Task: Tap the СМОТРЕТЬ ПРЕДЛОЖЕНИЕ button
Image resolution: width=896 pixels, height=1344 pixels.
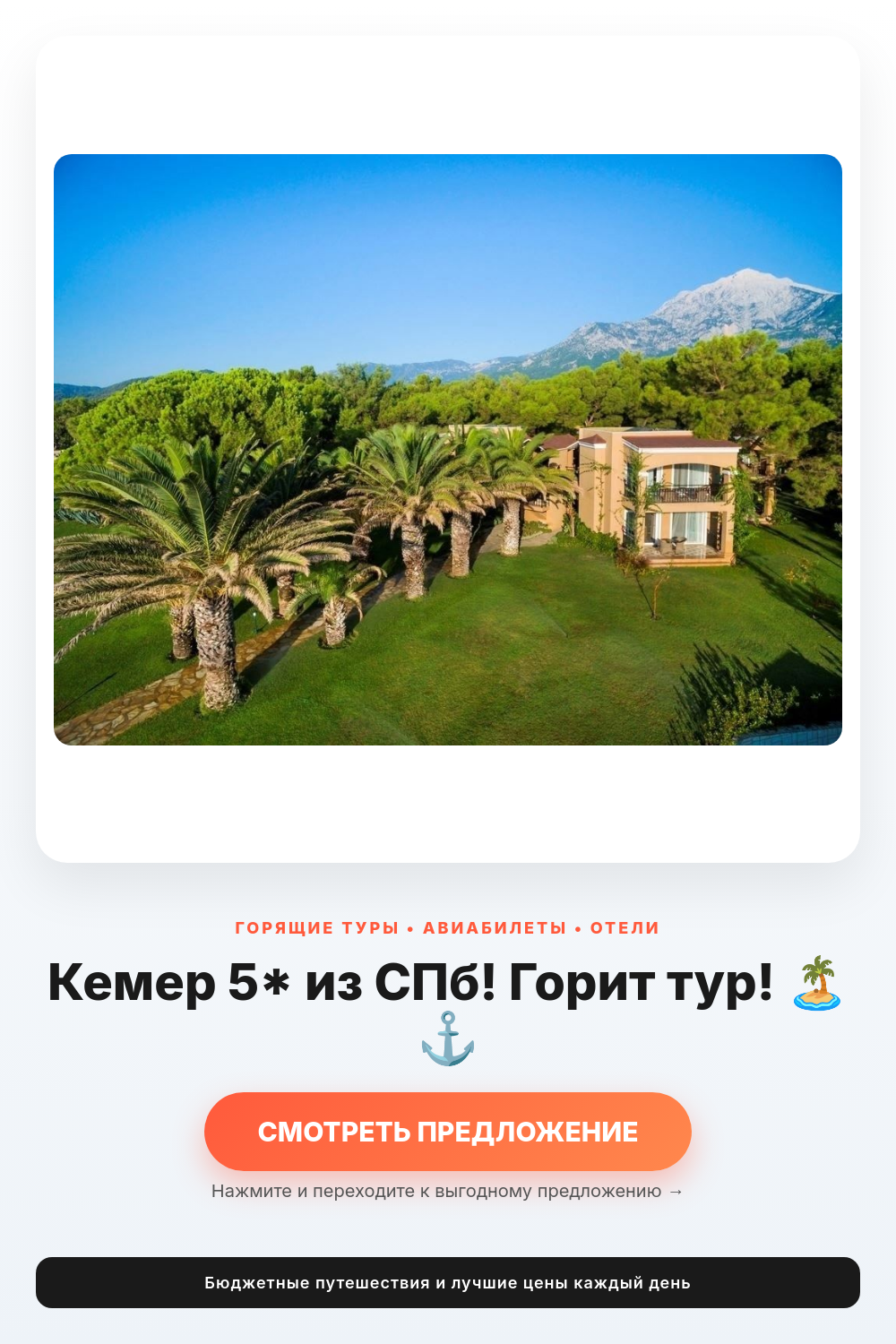Action: coord(448,1132)
